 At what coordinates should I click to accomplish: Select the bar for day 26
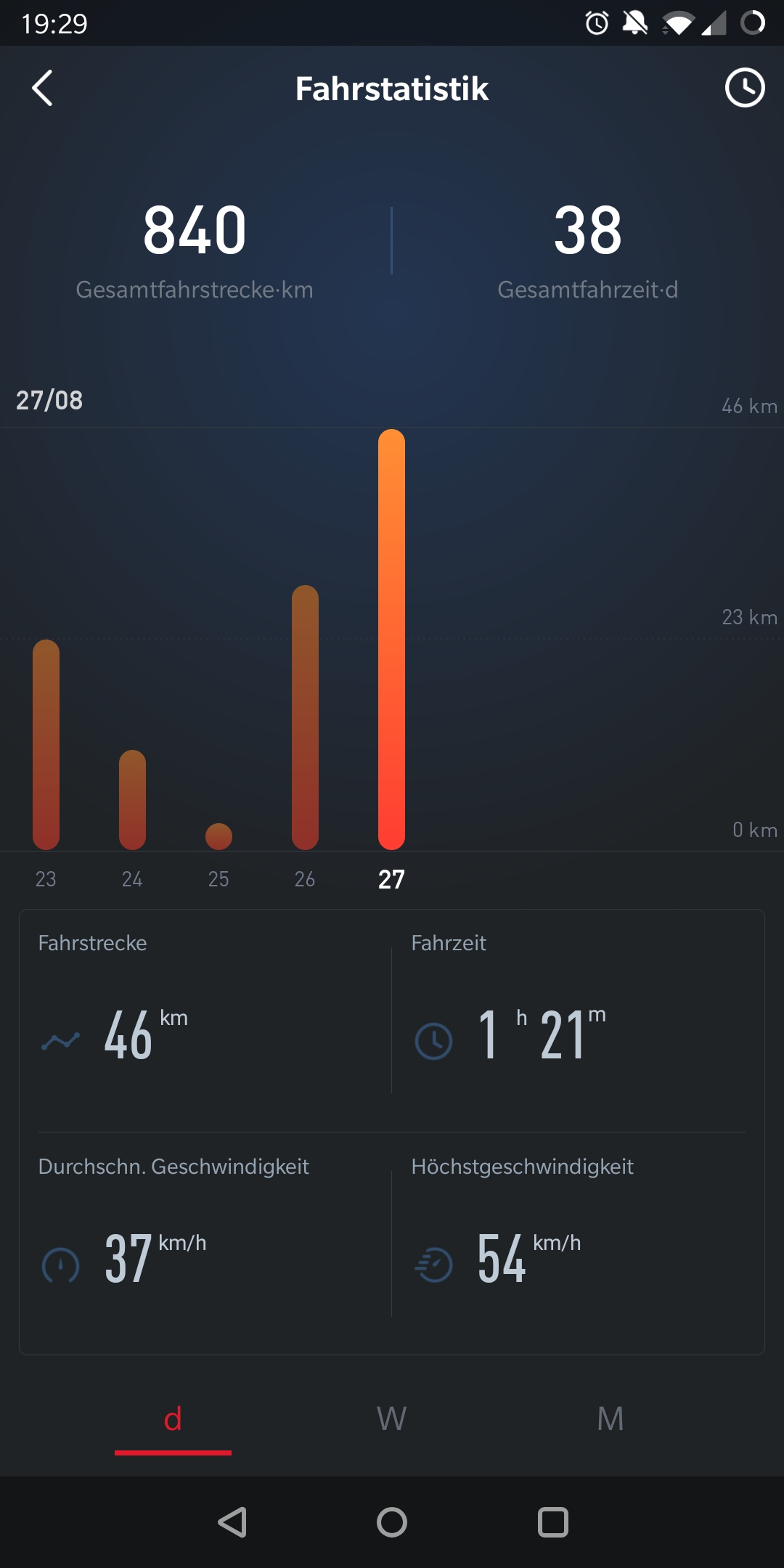(x=305, y=717)
